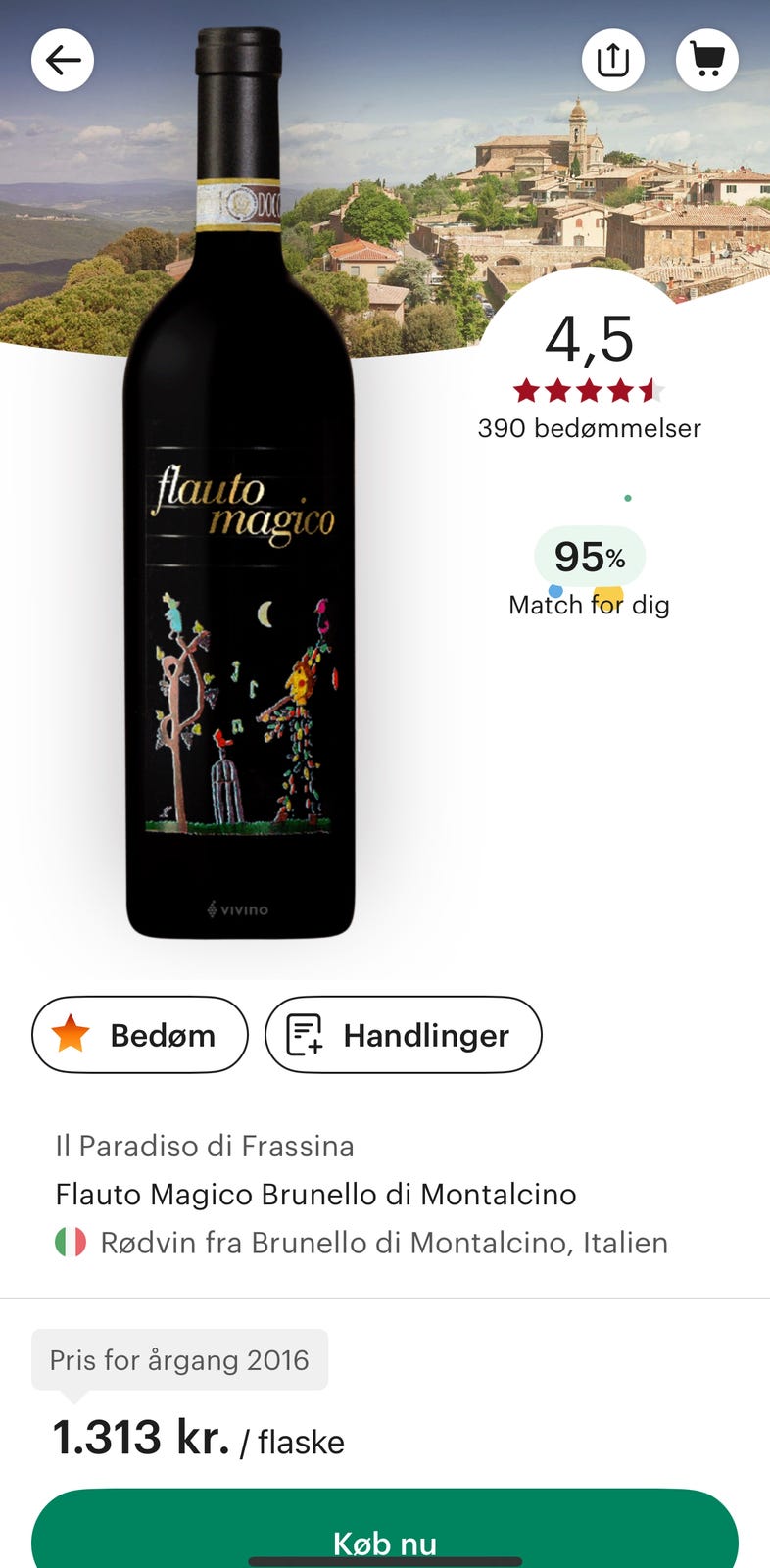Expand the Pris for årgang 2016 selector
Screen dimensions: 770x1568
pos(179,1359)
